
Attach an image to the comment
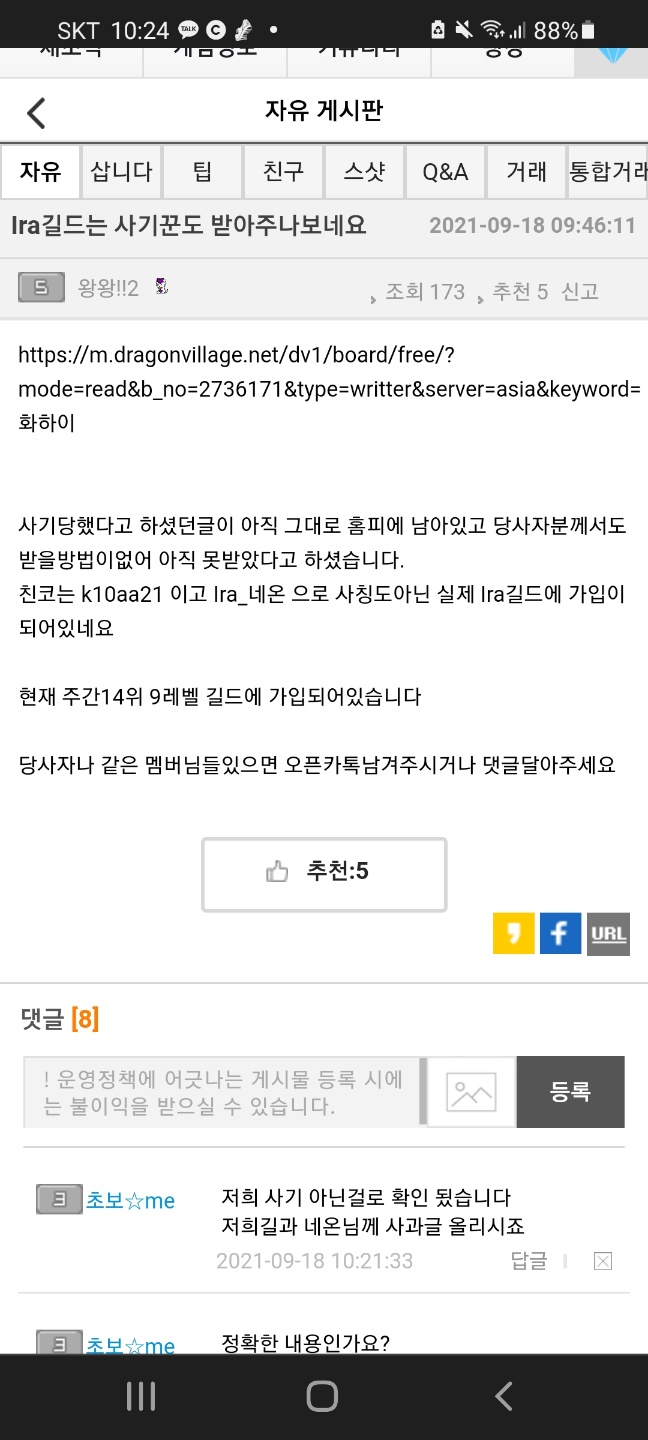click(x=471, y=1092)
